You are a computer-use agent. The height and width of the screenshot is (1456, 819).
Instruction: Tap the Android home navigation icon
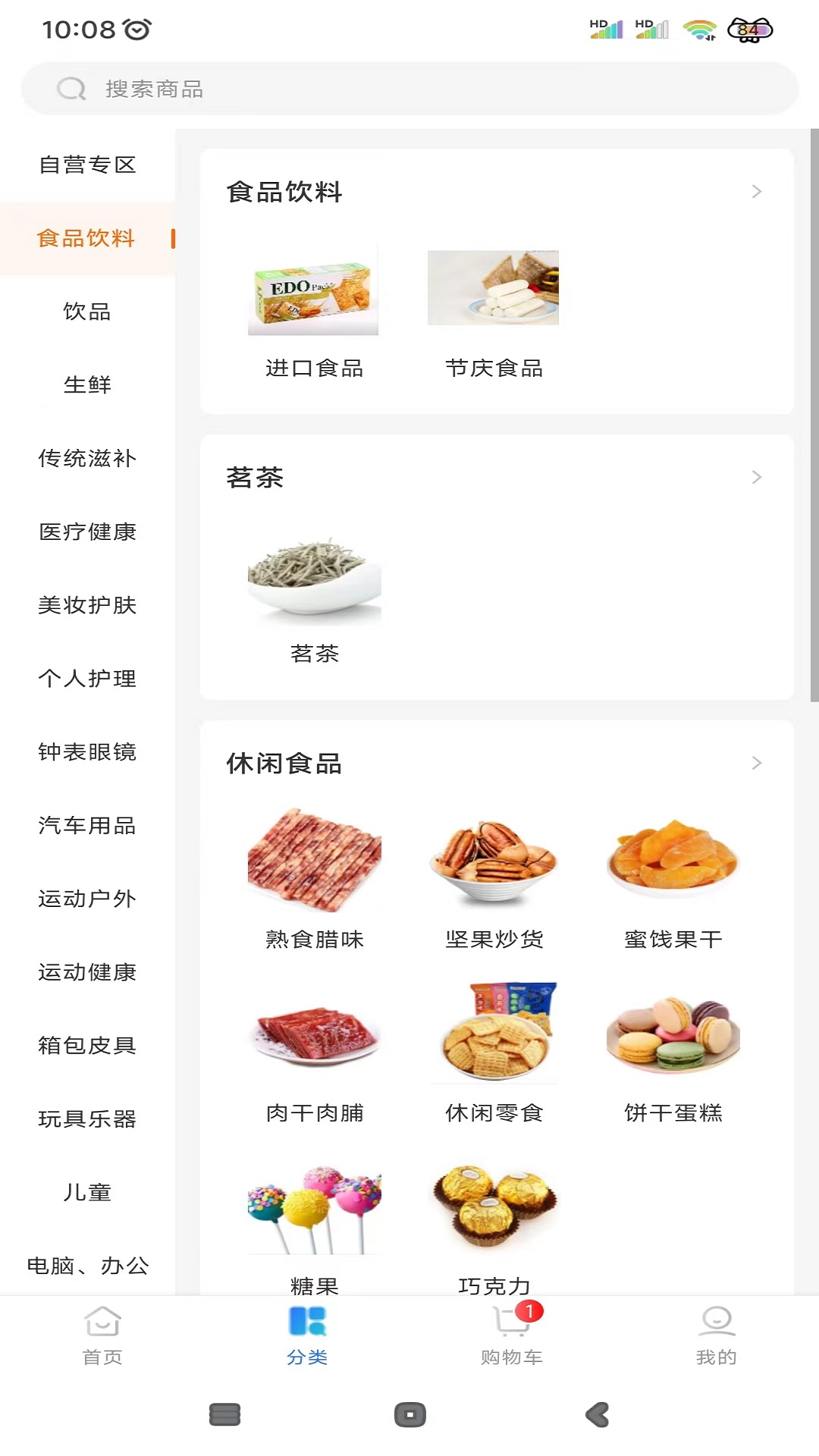click(409, 1414)
